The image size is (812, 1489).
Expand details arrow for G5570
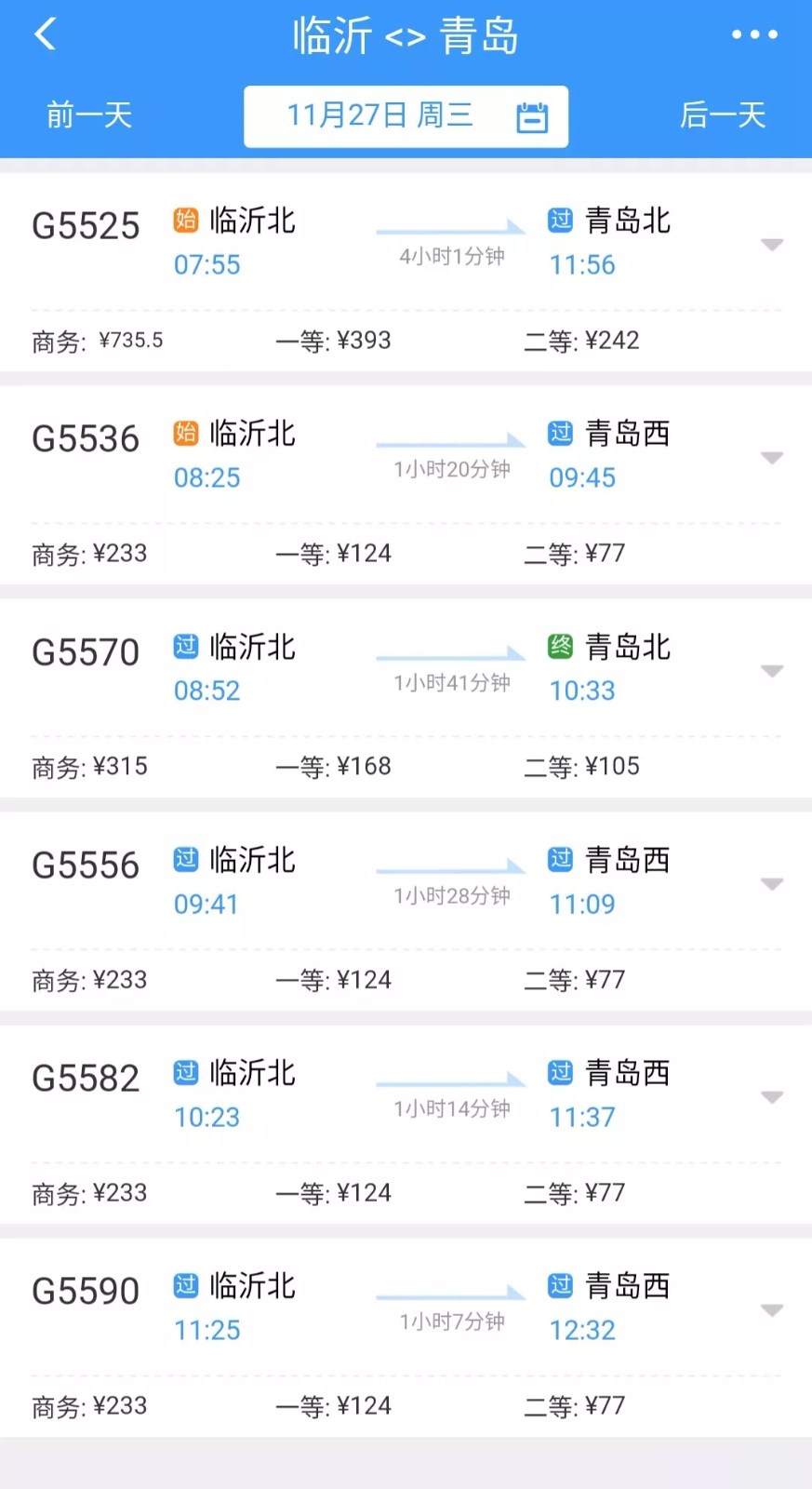[x=771, y=671]
